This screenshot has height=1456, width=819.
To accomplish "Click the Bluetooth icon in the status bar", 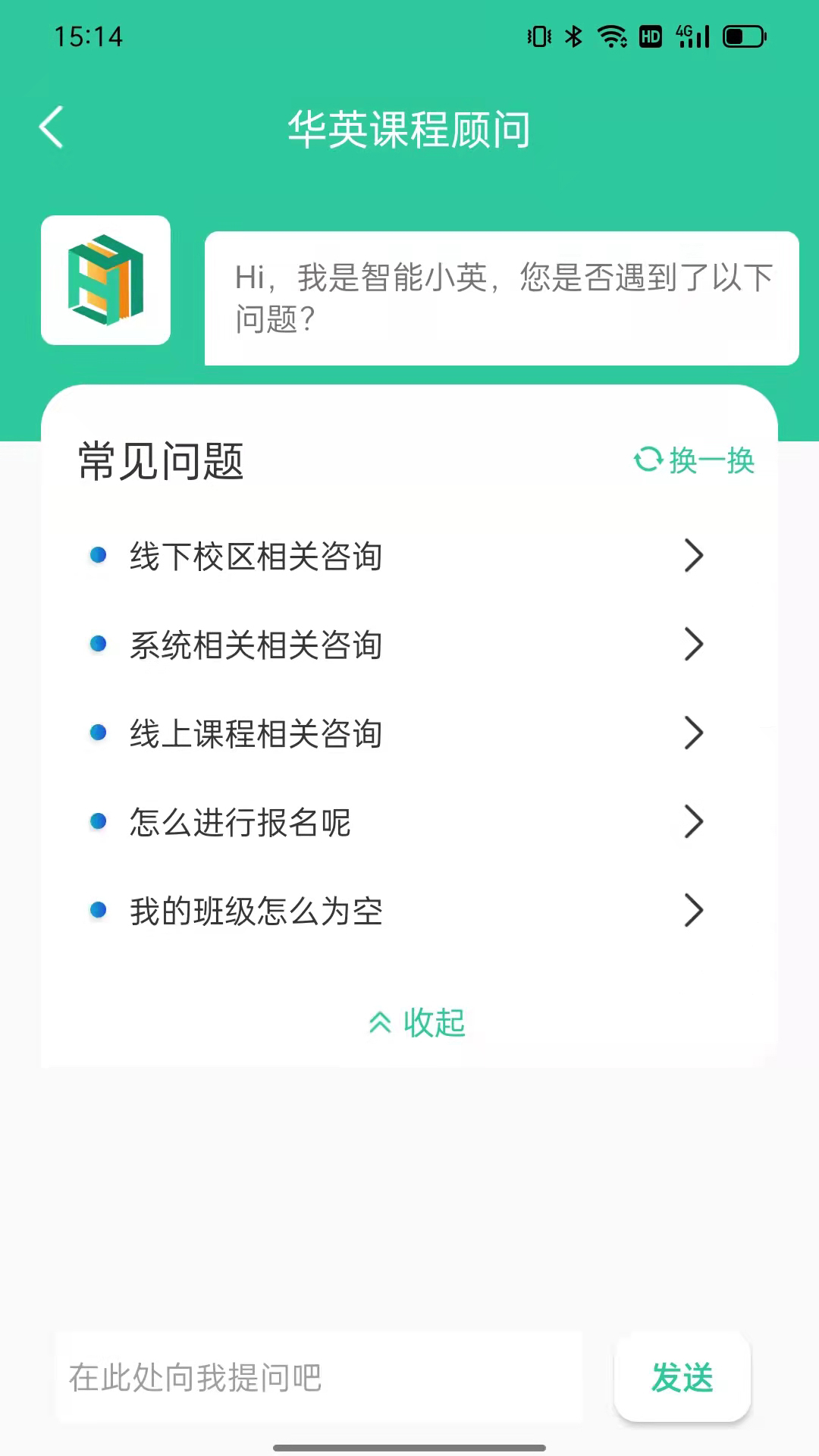I will [x=574, y=34].
